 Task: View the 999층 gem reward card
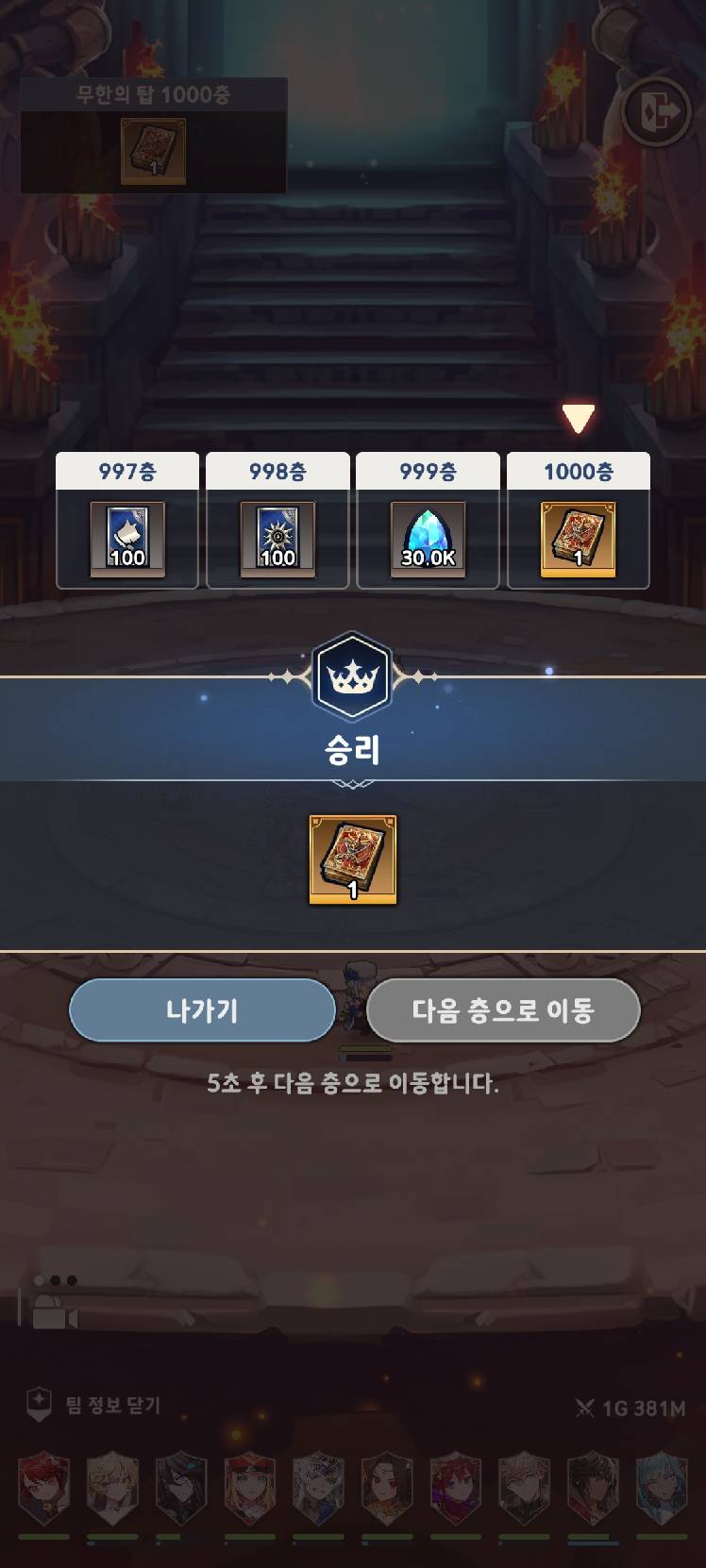(428, 521)
